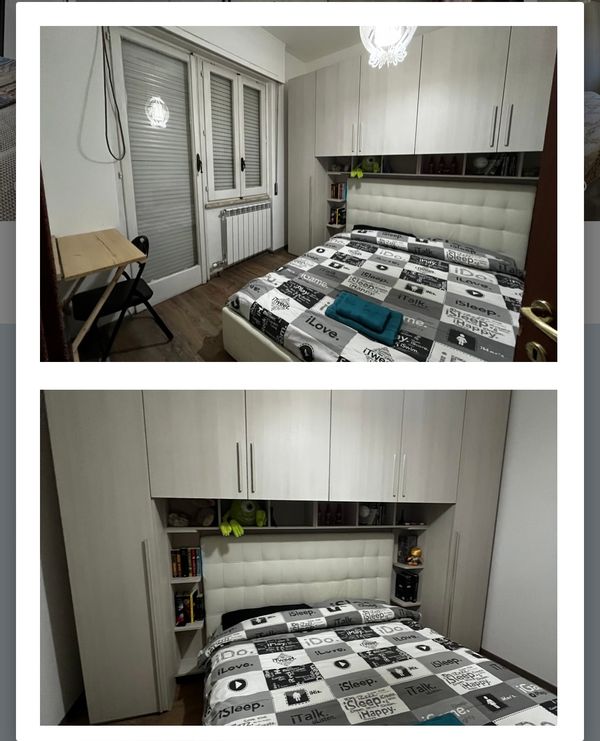The image size is (600, 741).
Task: Open the bedroom photo with desk and window
Action: pyautogui.click(x=298, y=194)
